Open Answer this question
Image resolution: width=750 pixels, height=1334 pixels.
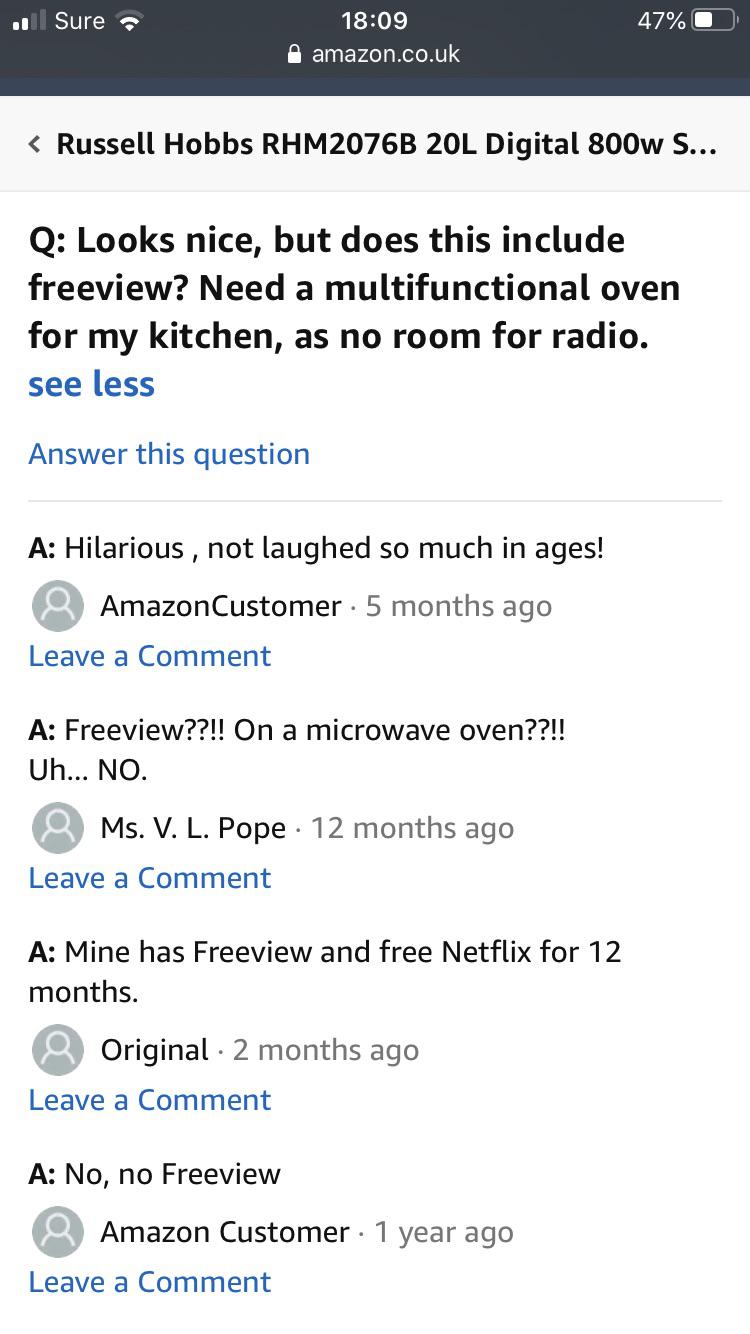tap(169, 454)
